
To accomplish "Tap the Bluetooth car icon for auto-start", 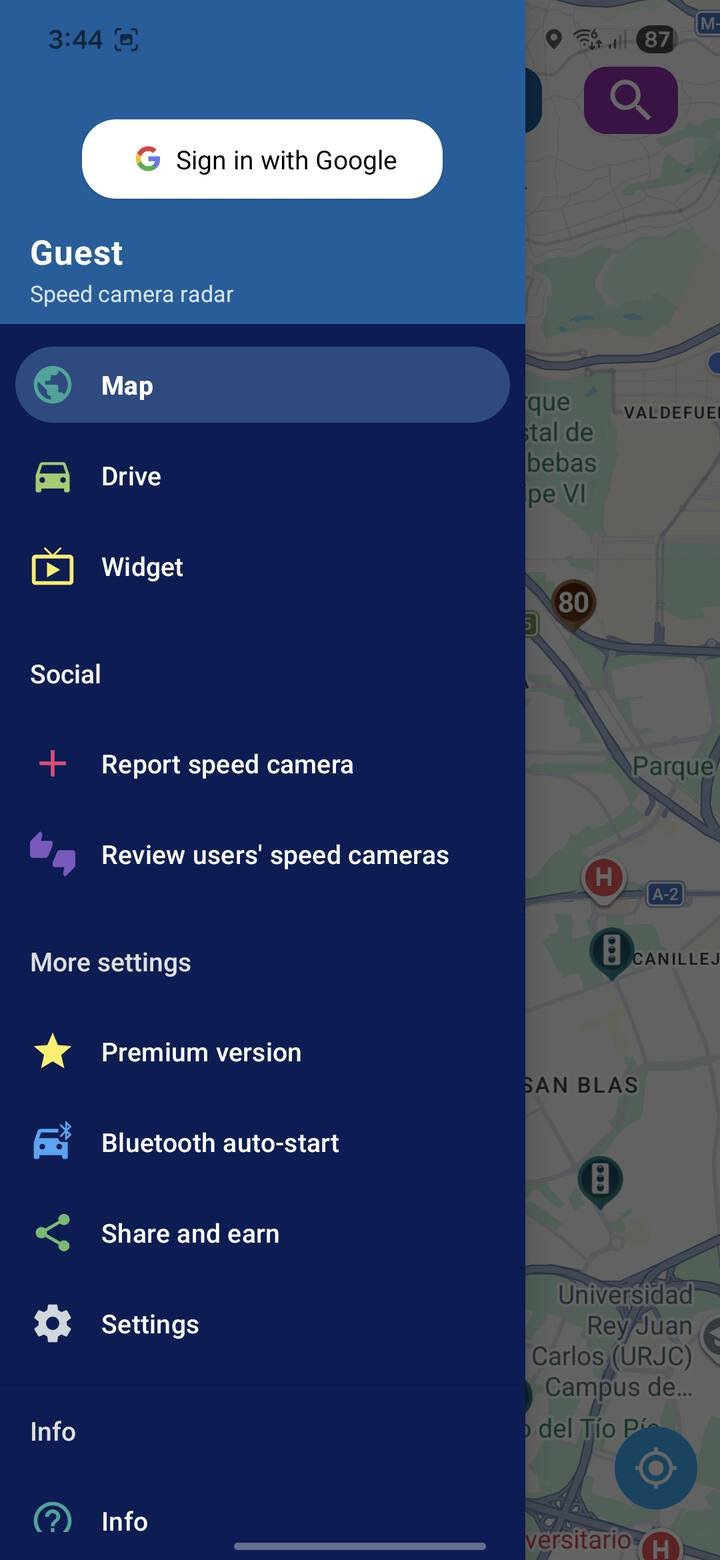I will point(52,1142).
